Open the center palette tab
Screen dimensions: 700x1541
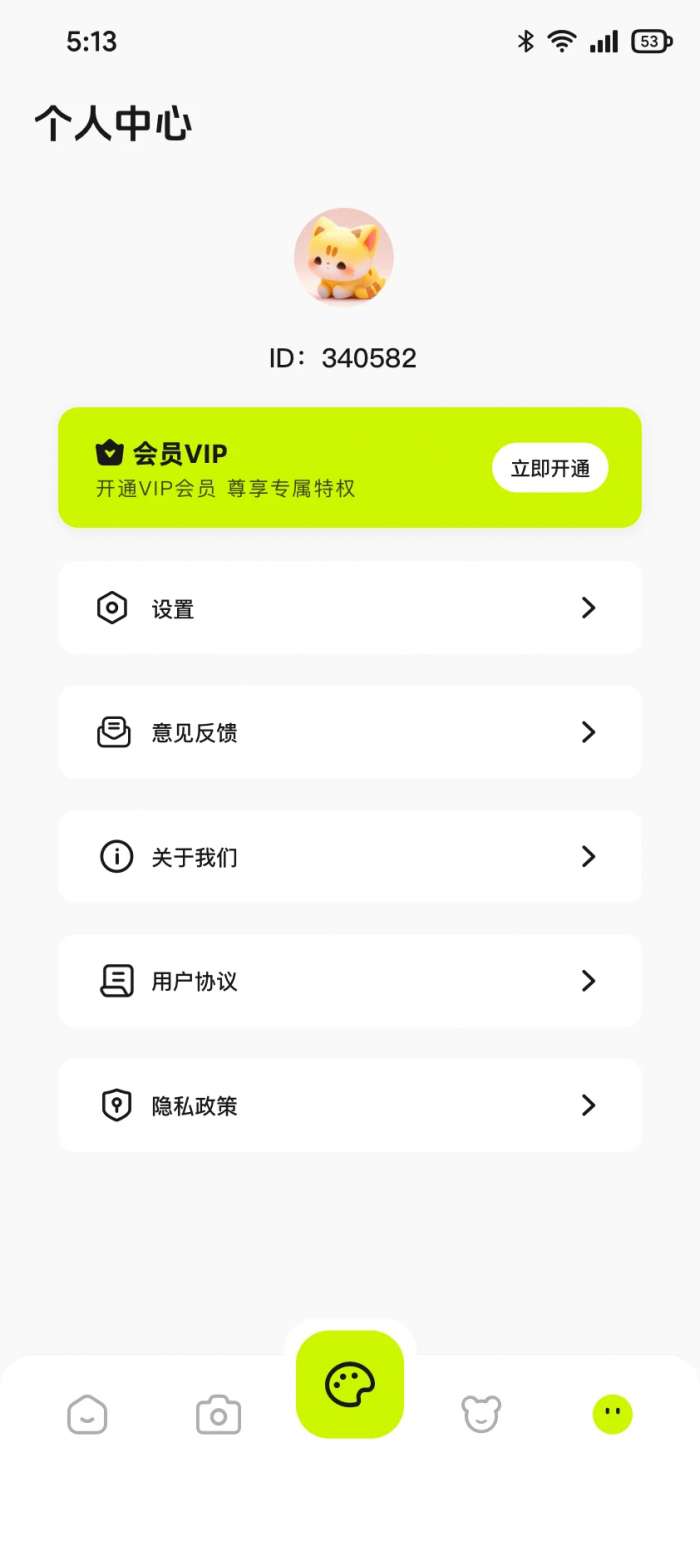(x=349, y=1384)
